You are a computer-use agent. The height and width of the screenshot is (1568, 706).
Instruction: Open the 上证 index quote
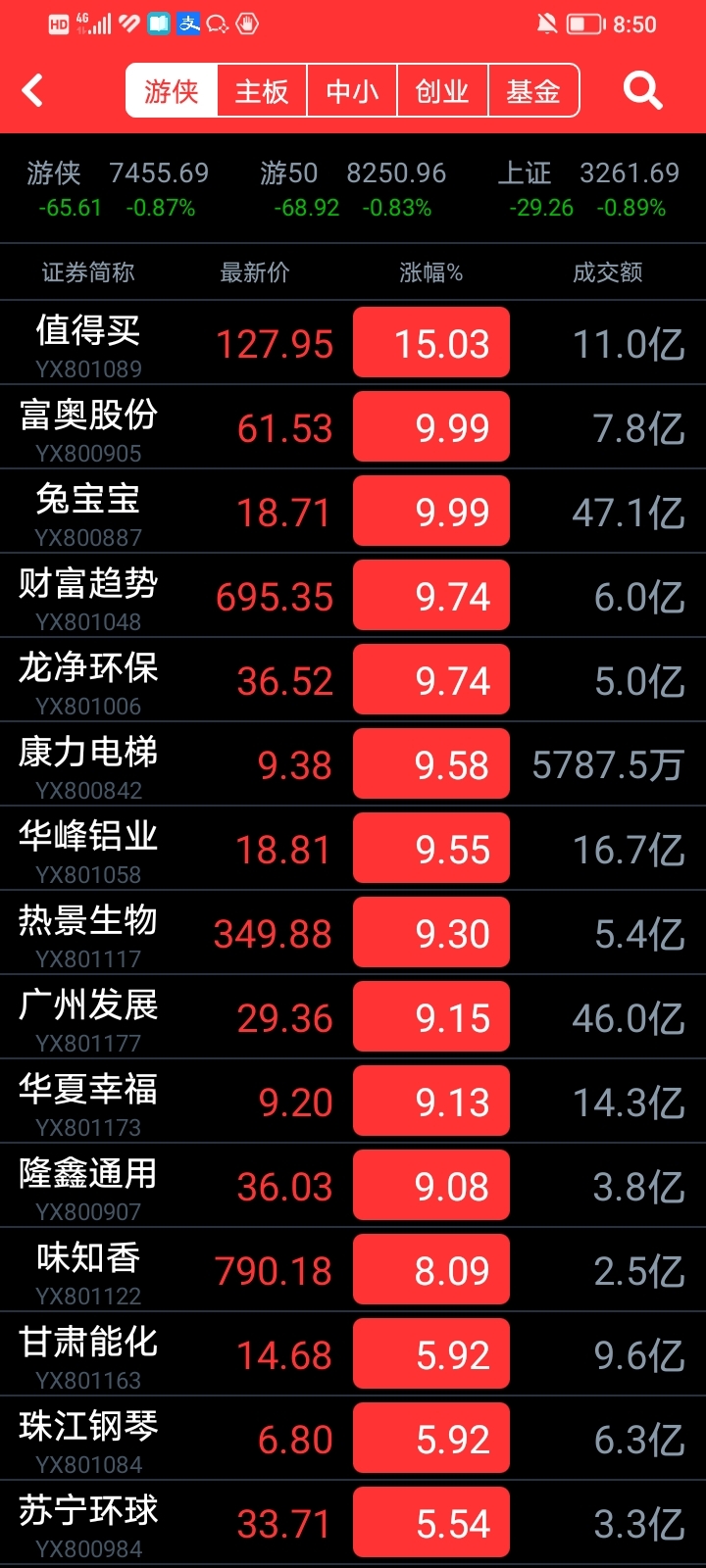point(588,188)
